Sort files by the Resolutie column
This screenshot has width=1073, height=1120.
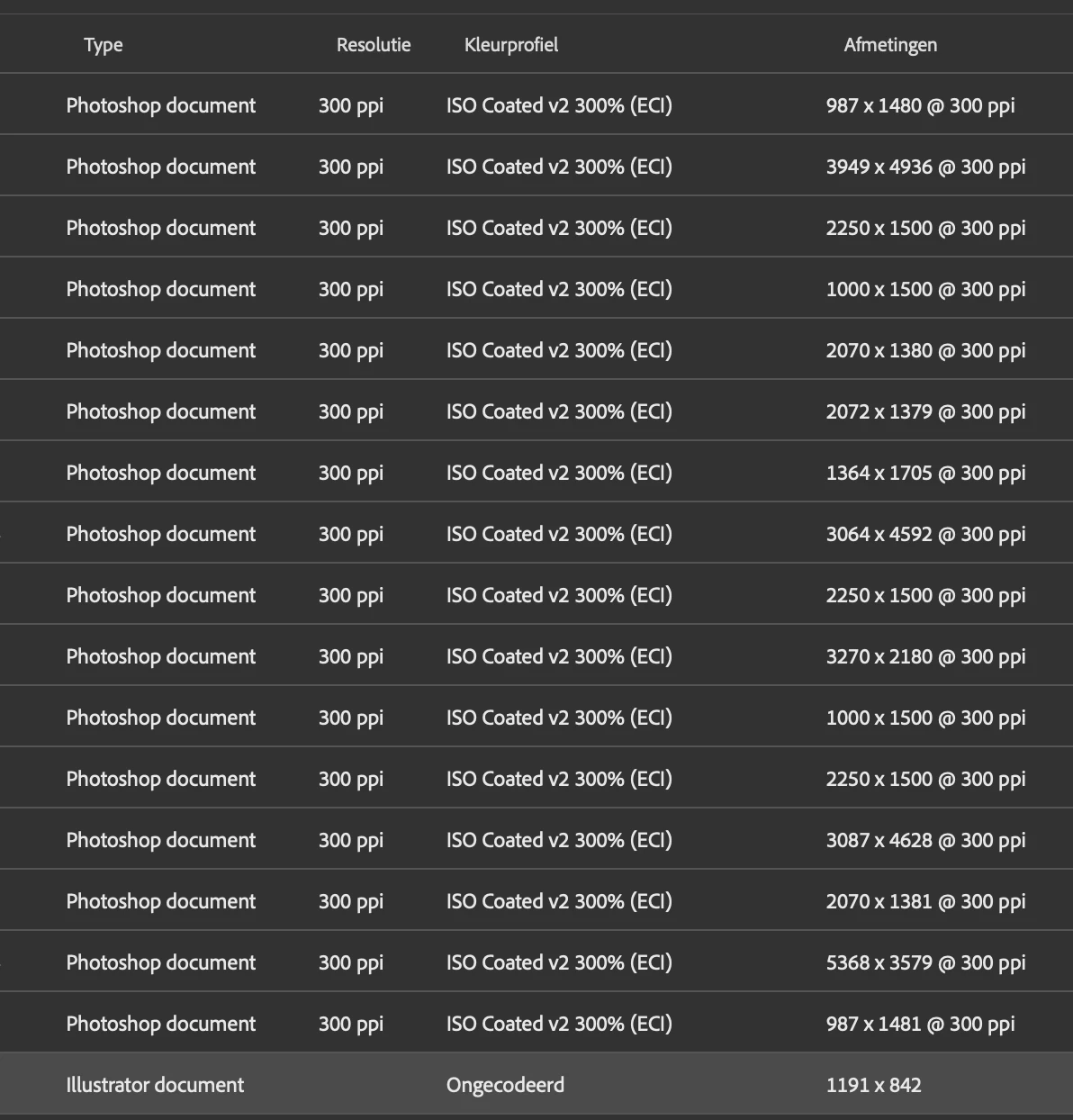(374, 45)
